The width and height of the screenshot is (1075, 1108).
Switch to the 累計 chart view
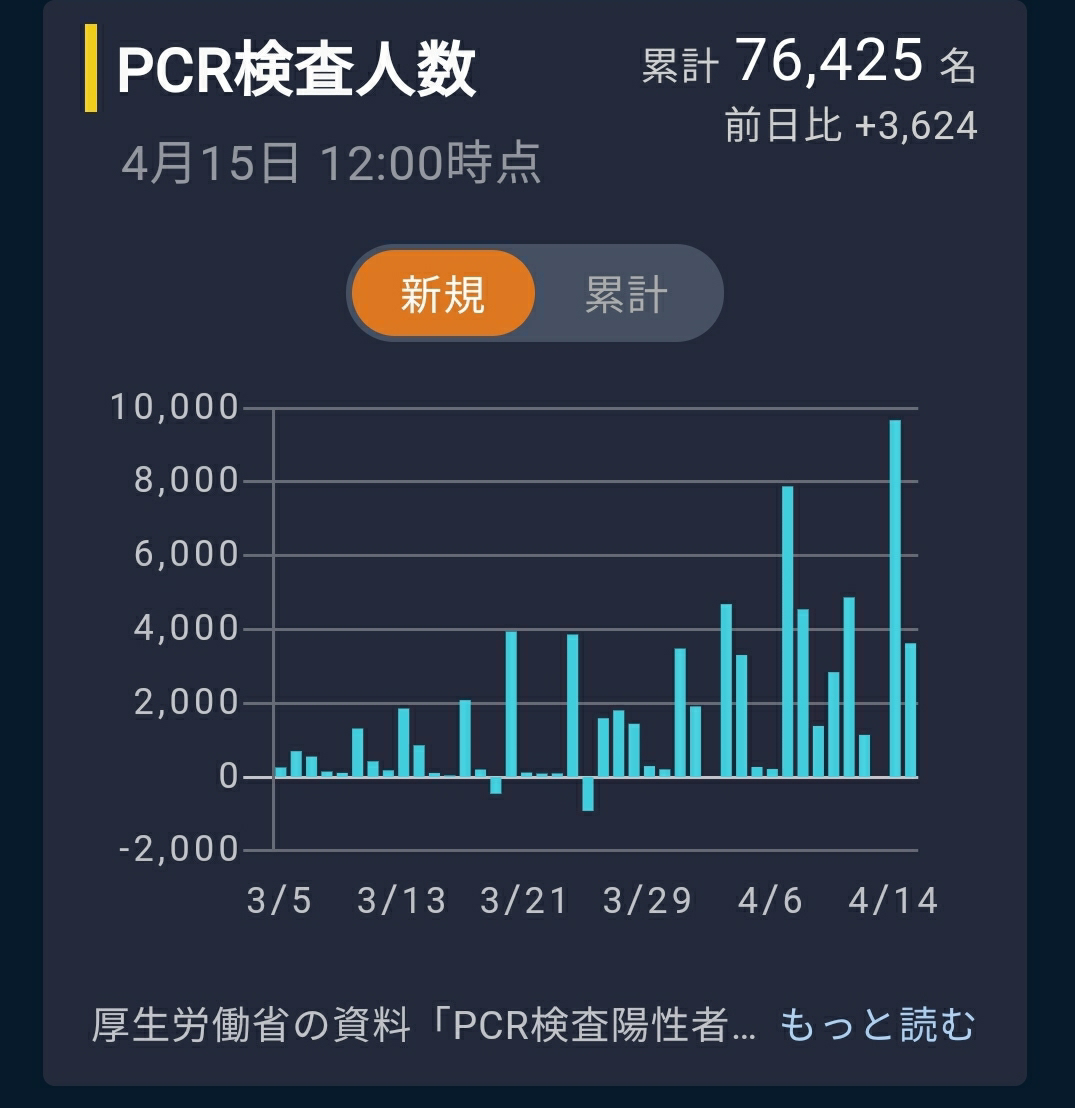pos(626,294)
